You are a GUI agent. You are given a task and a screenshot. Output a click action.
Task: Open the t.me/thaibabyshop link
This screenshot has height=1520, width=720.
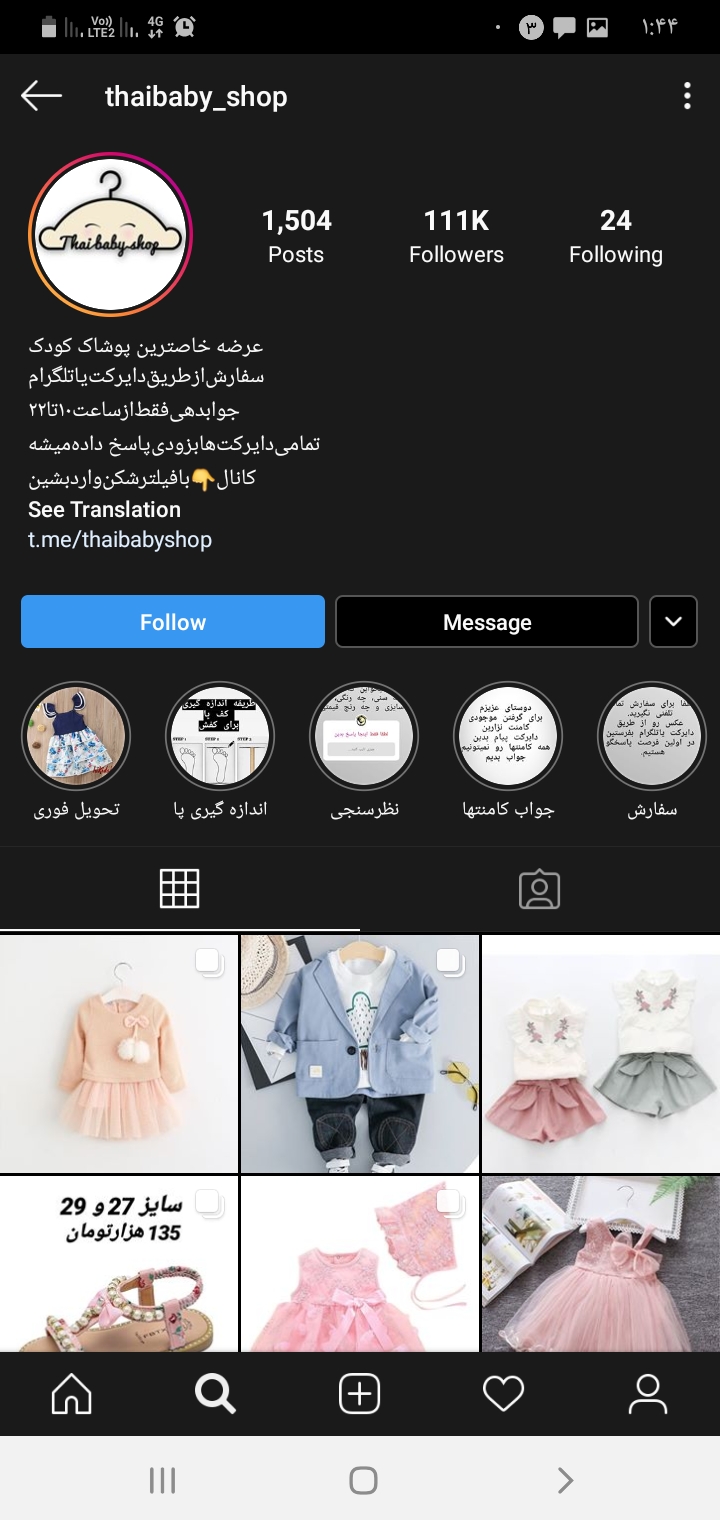click(x=120, y=540)
